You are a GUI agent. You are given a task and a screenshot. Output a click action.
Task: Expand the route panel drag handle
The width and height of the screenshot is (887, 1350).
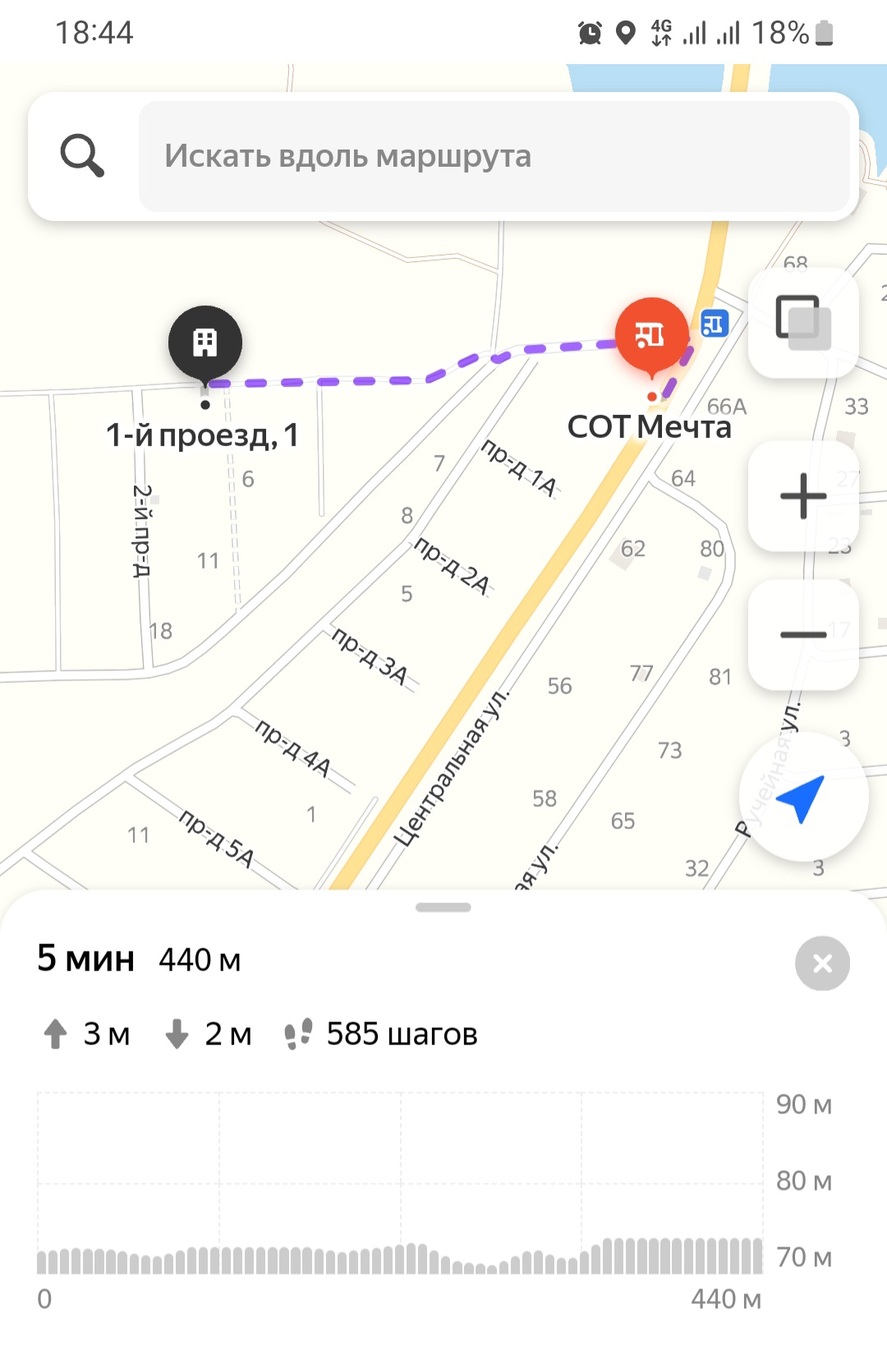point(443,908)
